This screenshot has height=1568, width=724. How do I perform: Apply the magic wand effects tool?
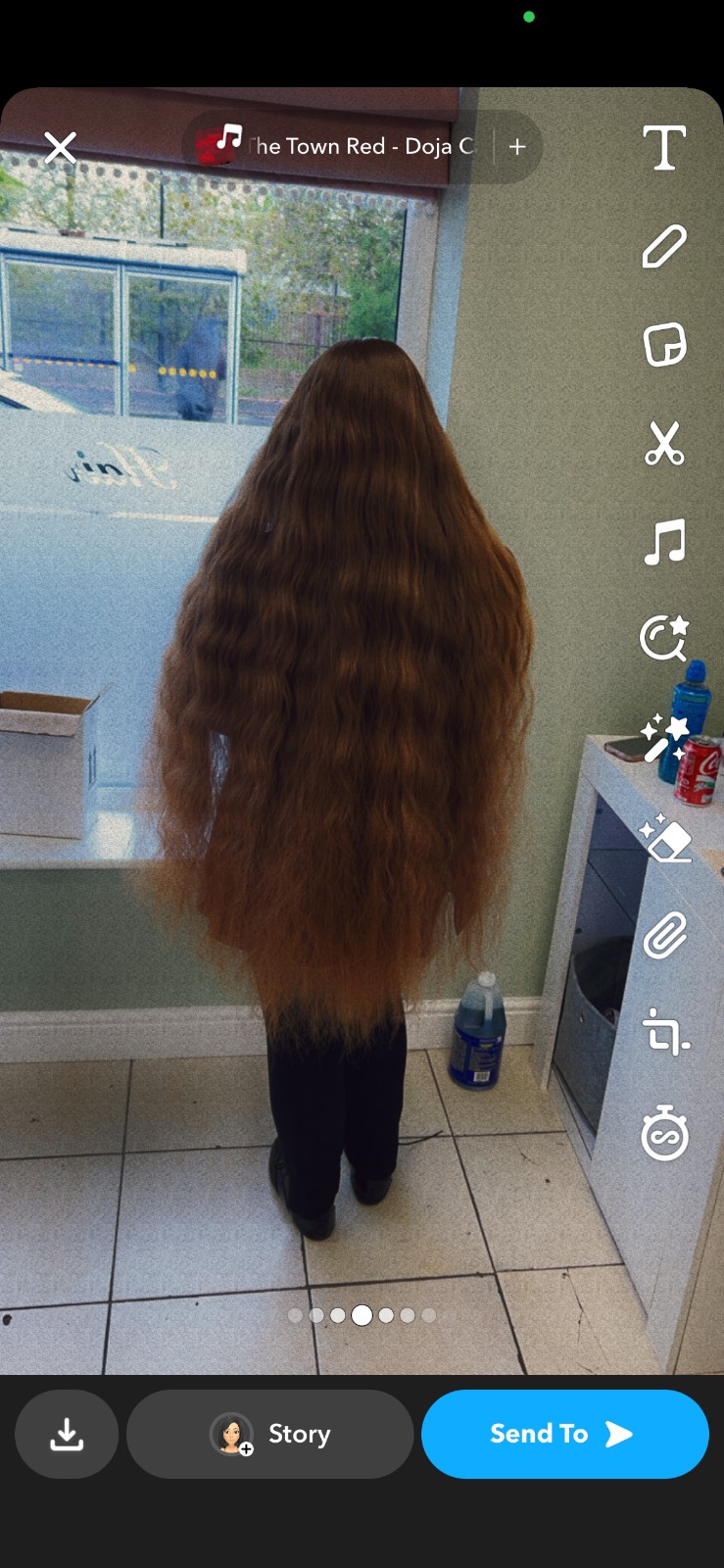[x=664, y=737]
